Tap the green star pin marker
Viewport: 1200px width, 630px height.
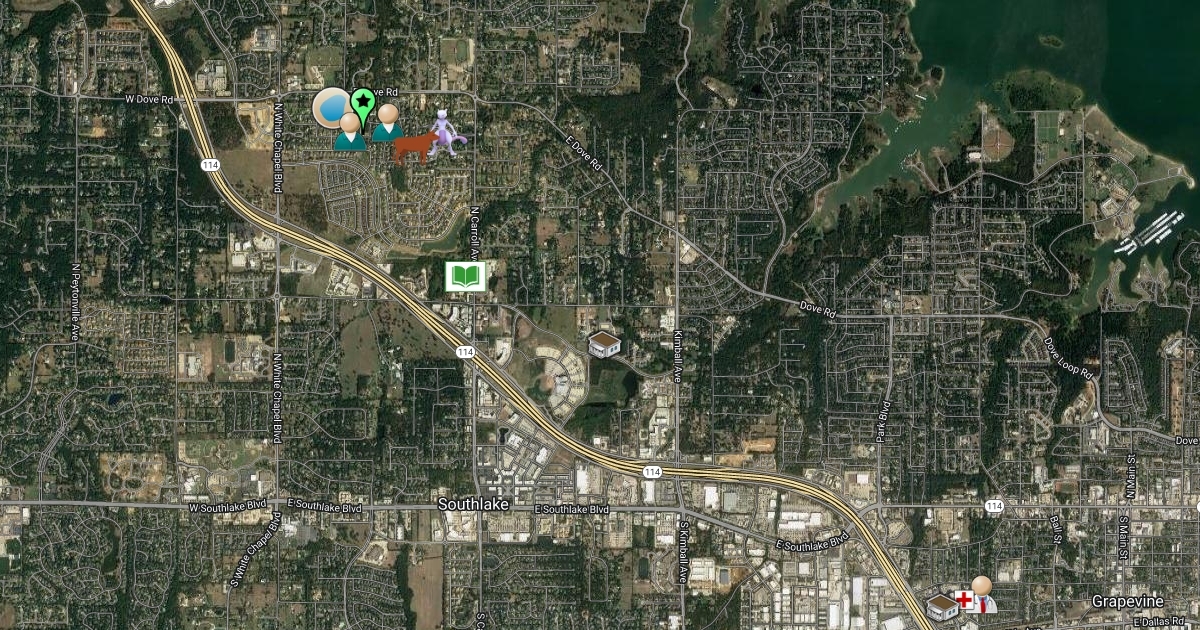coord(363,101)
